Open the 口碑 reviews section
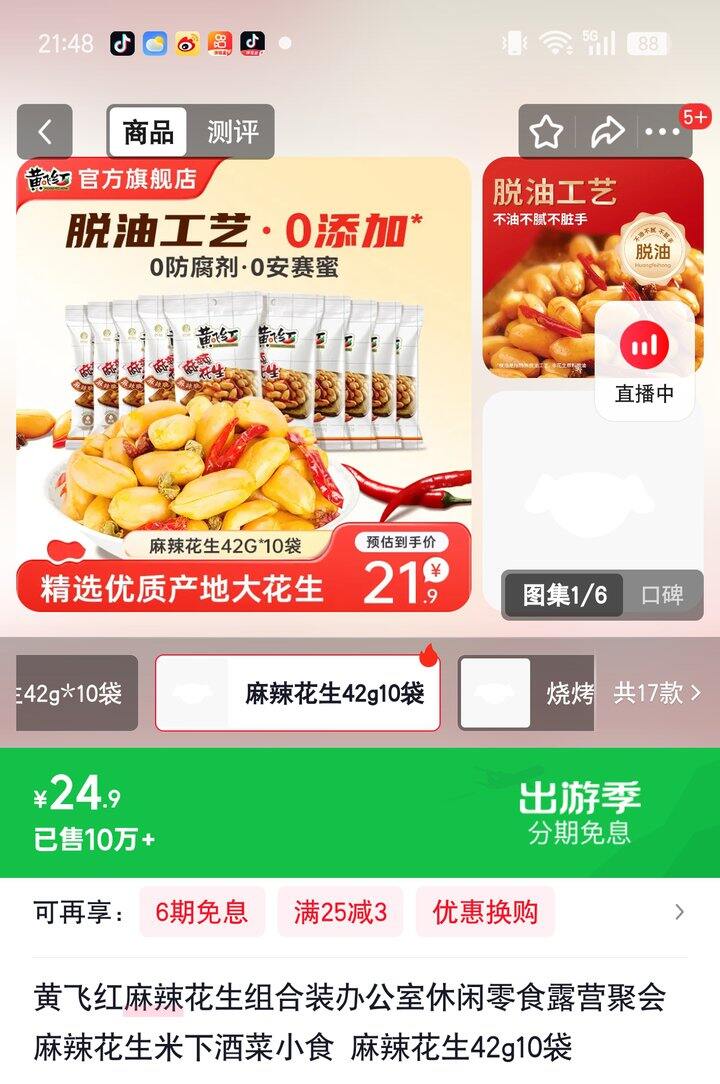The image size is (720, 1084). click(665, 592)
